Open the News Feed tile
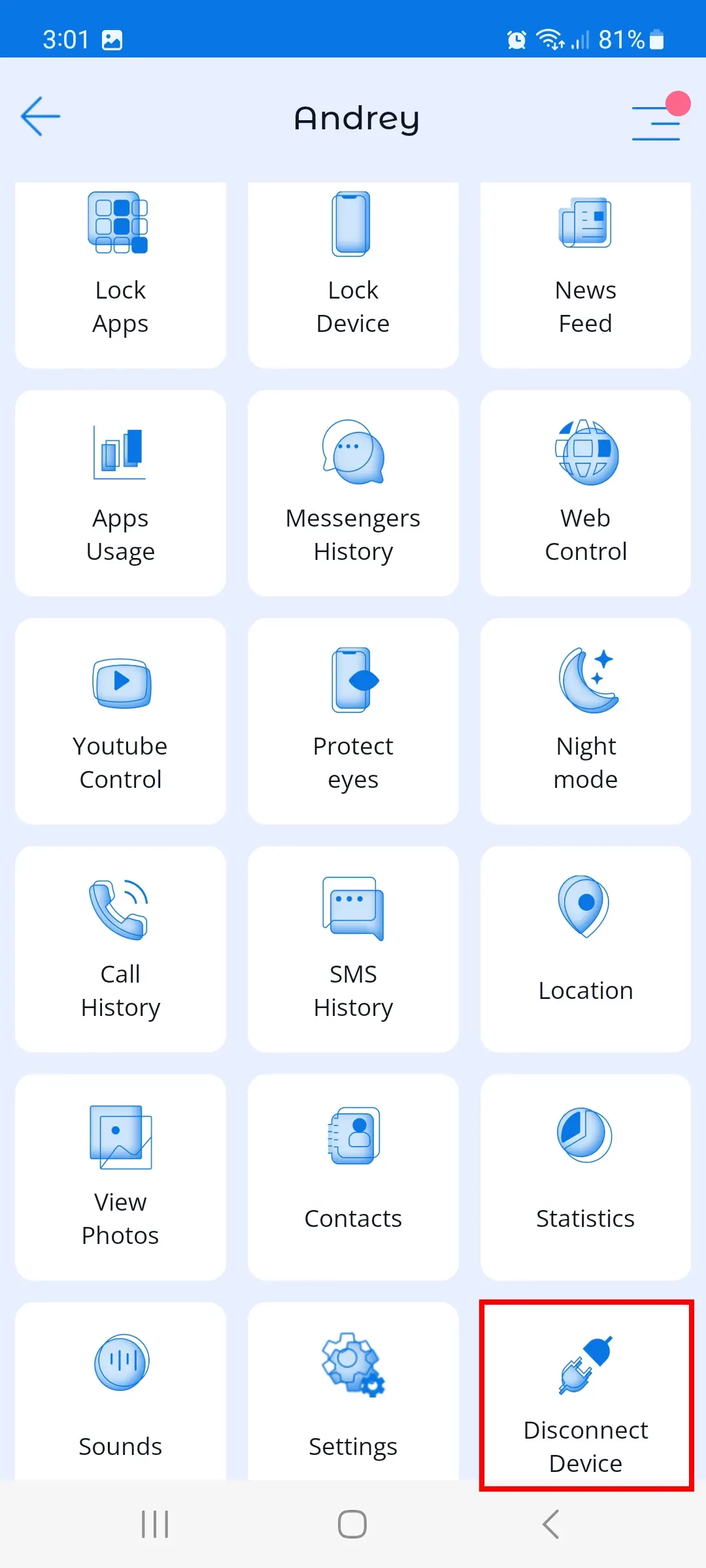The image size is (706, 1568). point(586,274)
